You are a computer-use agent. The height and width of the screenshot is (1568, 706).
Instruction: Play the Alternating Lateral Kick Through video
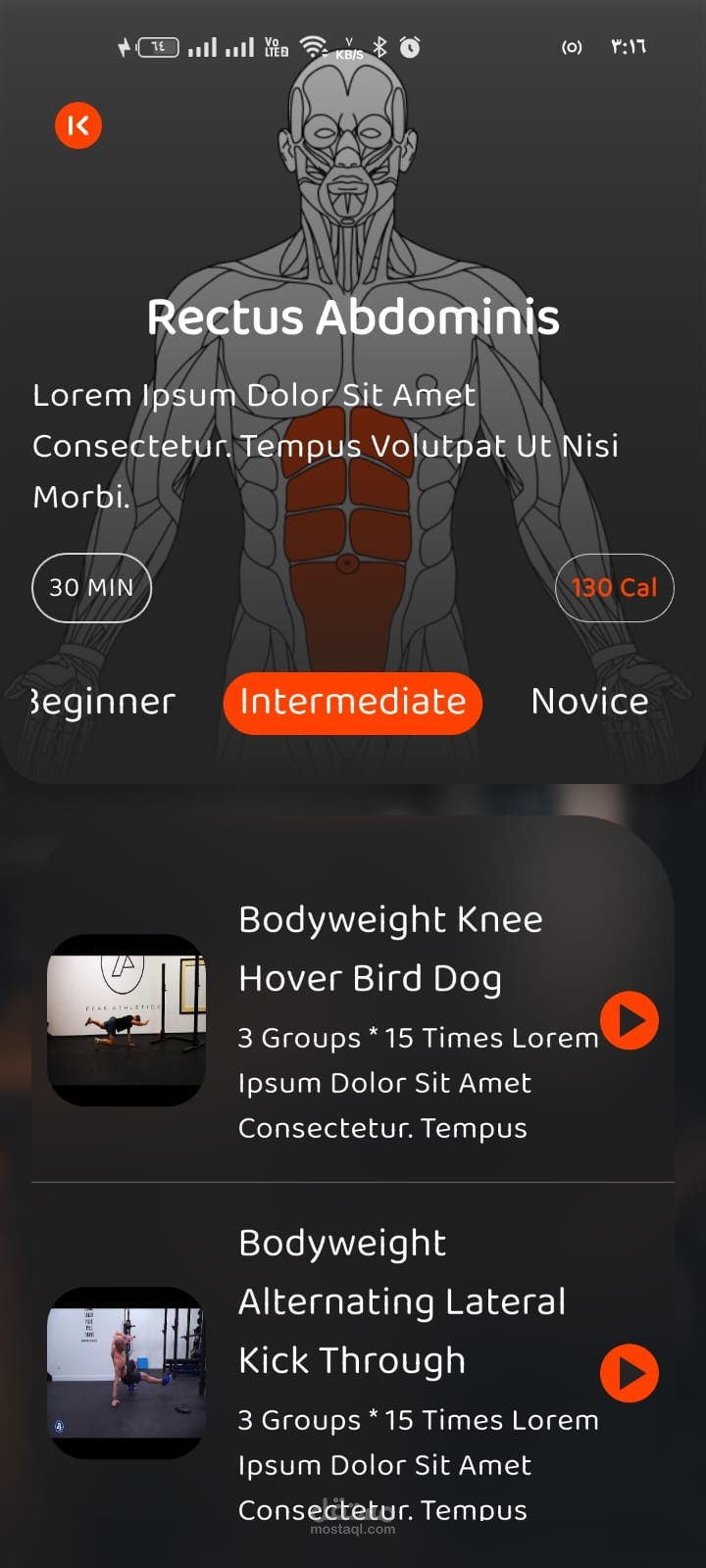tap(630, 1373)
